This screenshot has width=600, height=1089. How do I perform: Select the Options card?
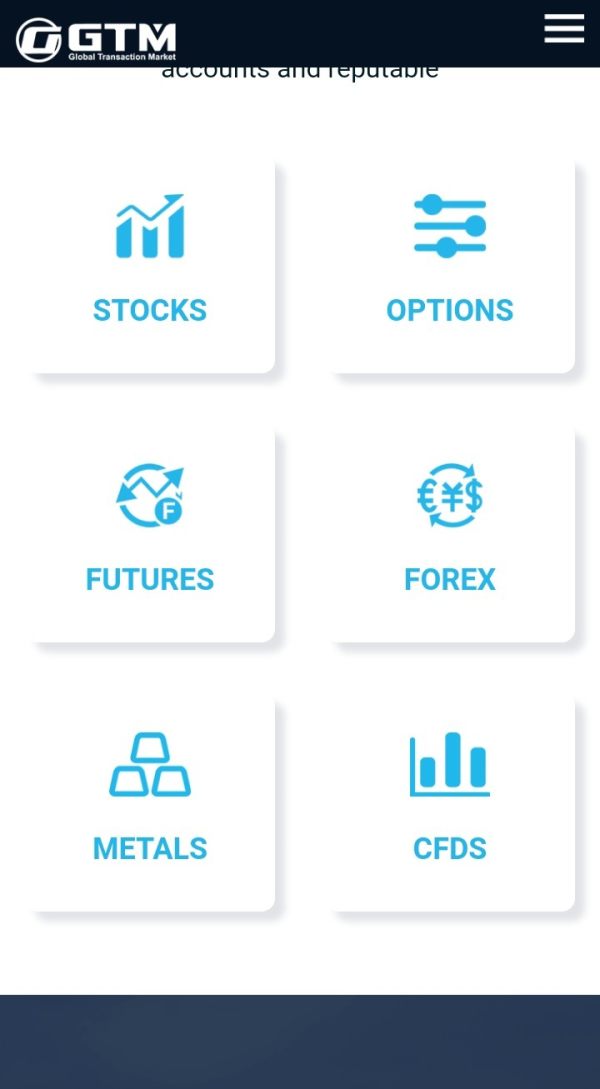point(450,267)
